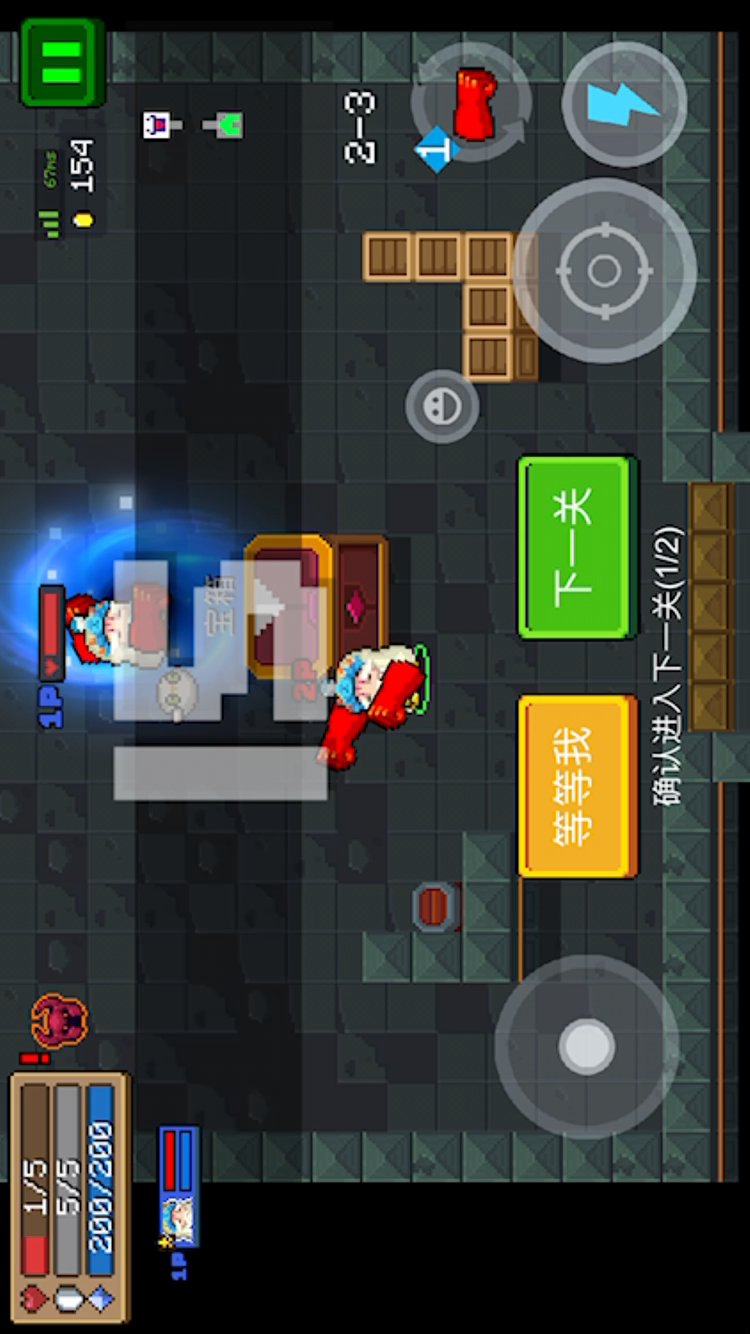750x1334 pixels.
Task: Tap the virtual movement joystick
Action: tap(587, 1046)
